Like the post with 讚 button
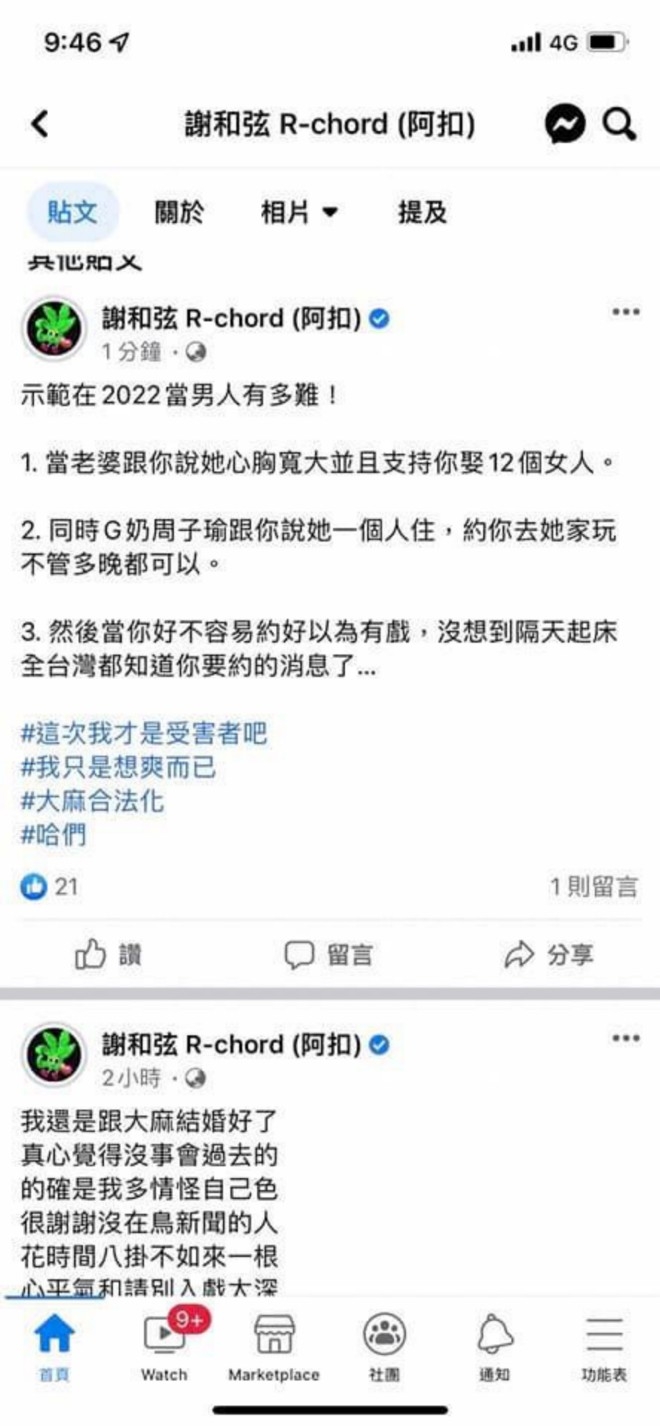This screenshot has height=1426, width=660. pyautogui.click(x=108, y=955)
